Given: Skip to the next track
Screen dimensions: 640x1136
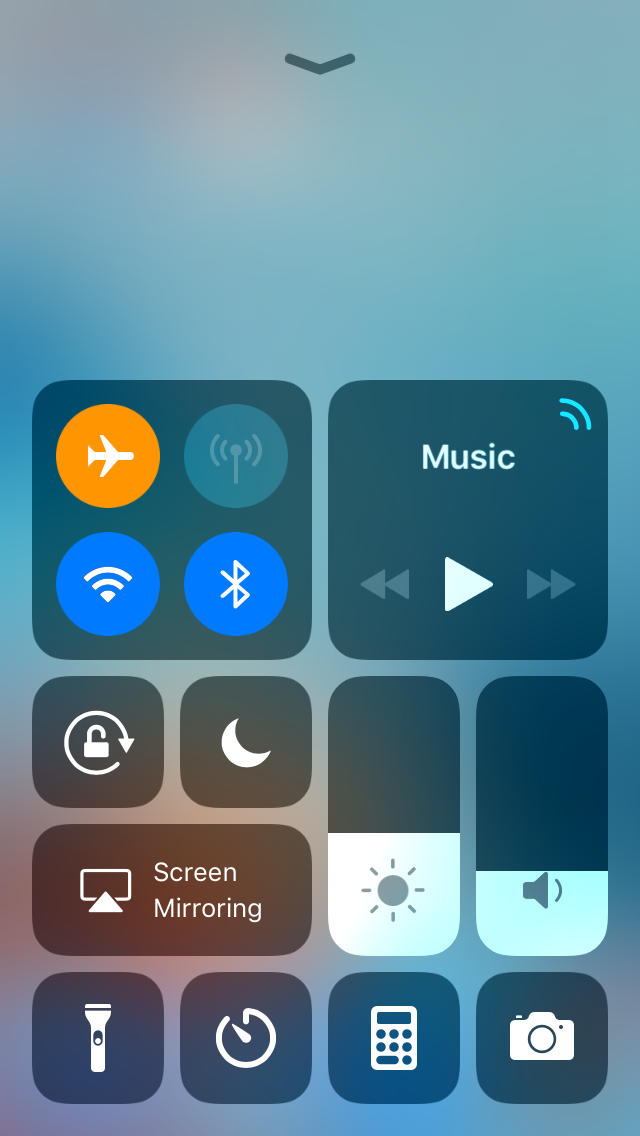Looking at the screenshot, I should (551, 584).
